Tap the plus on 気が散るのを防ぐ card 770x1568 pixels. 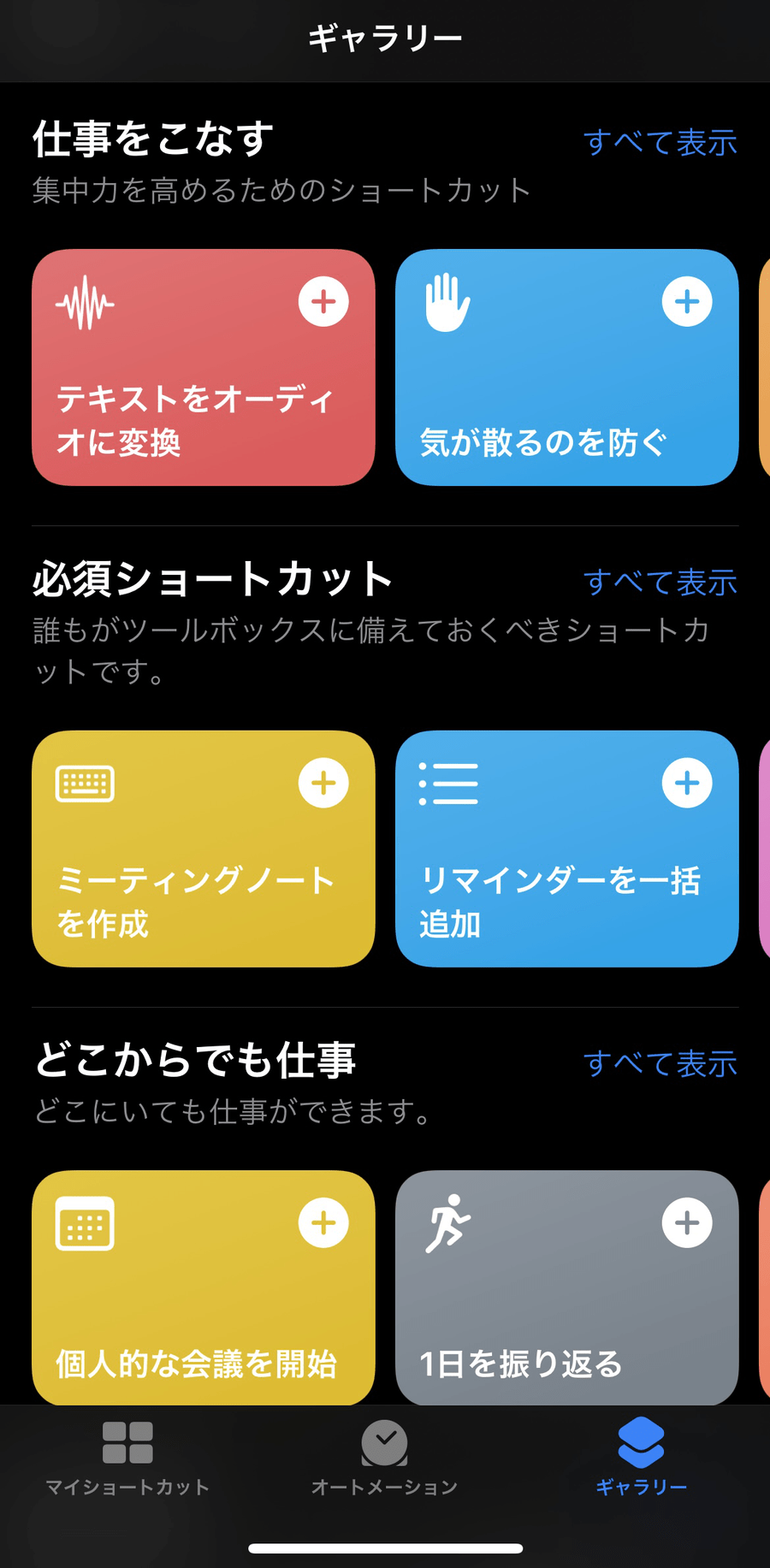point(687,301)
